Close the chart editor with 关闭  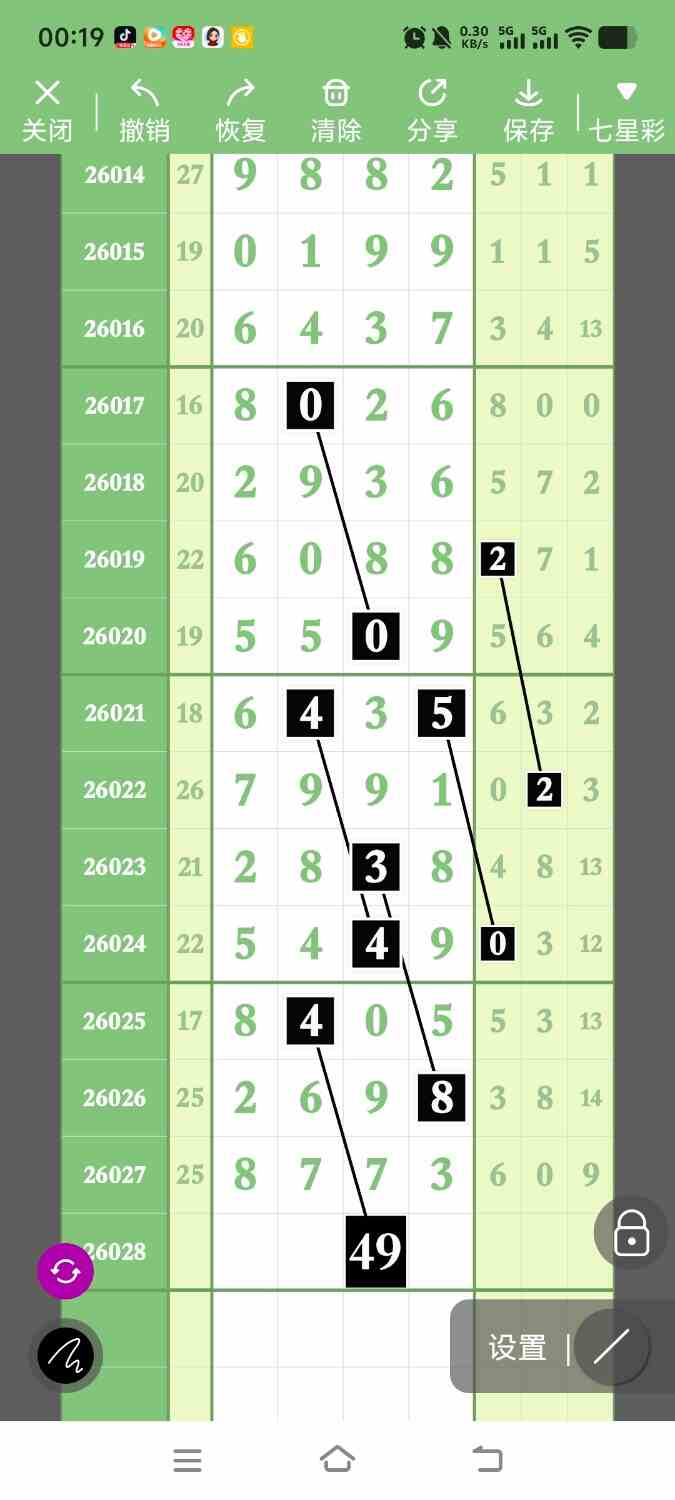tap(47, 111)
